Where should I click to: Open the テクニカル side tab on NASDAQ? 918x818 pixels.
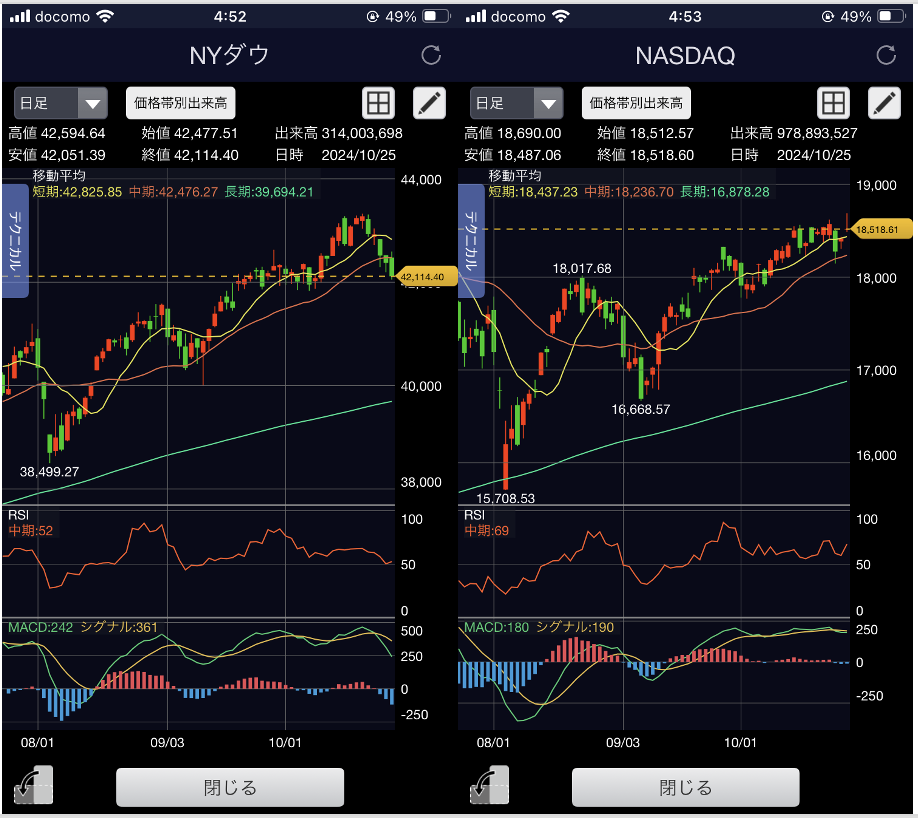click(471, 241)
